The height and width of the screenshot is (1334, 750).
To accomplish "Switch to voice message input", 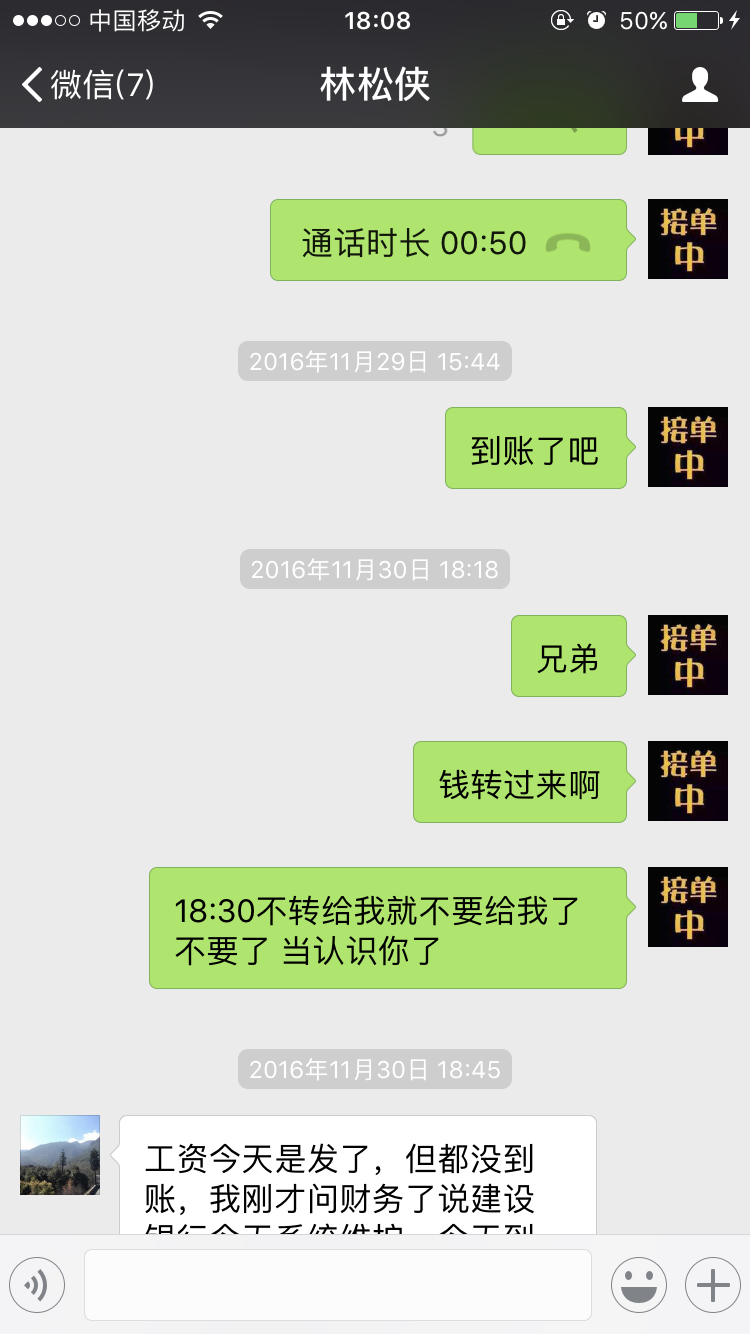I will [x=37, y=1284].
